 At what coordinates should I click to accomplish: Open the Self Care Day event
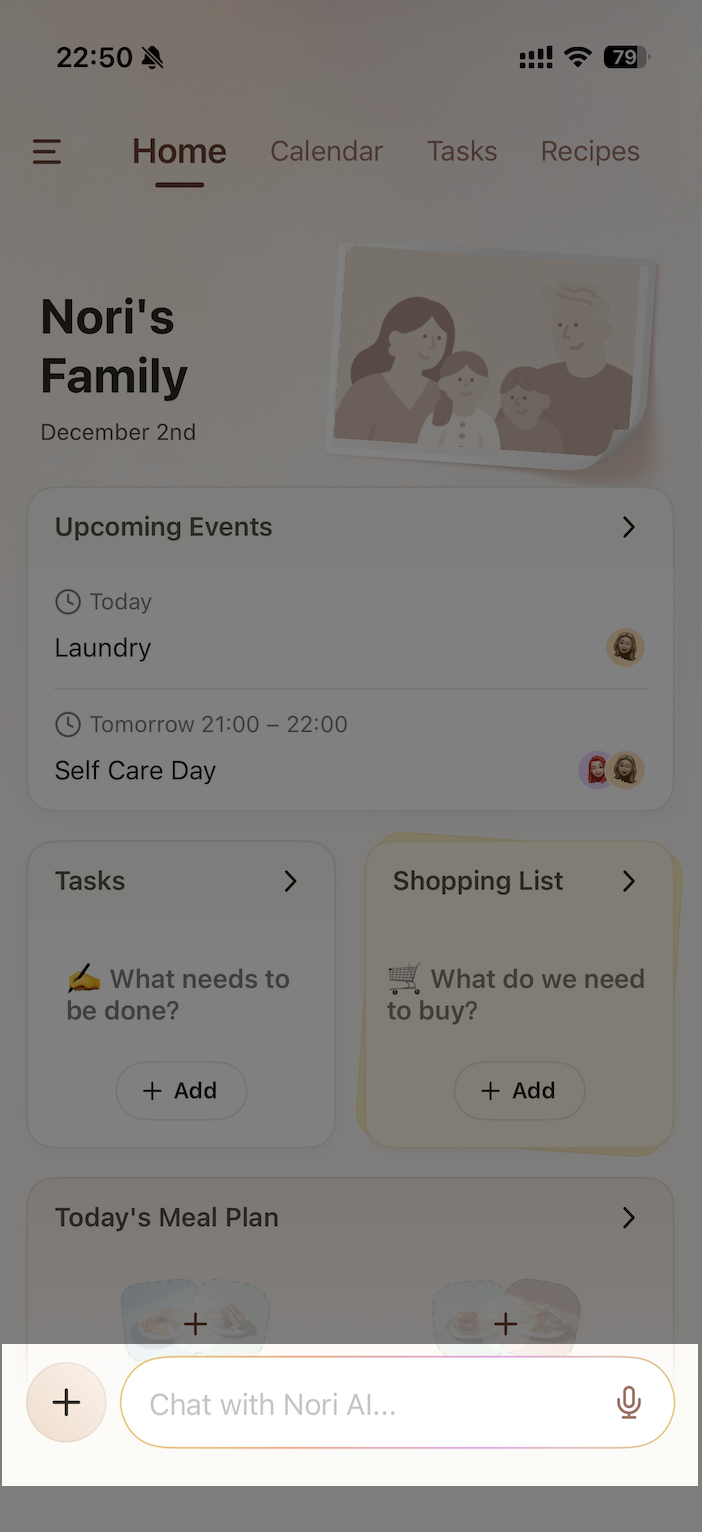135,771
